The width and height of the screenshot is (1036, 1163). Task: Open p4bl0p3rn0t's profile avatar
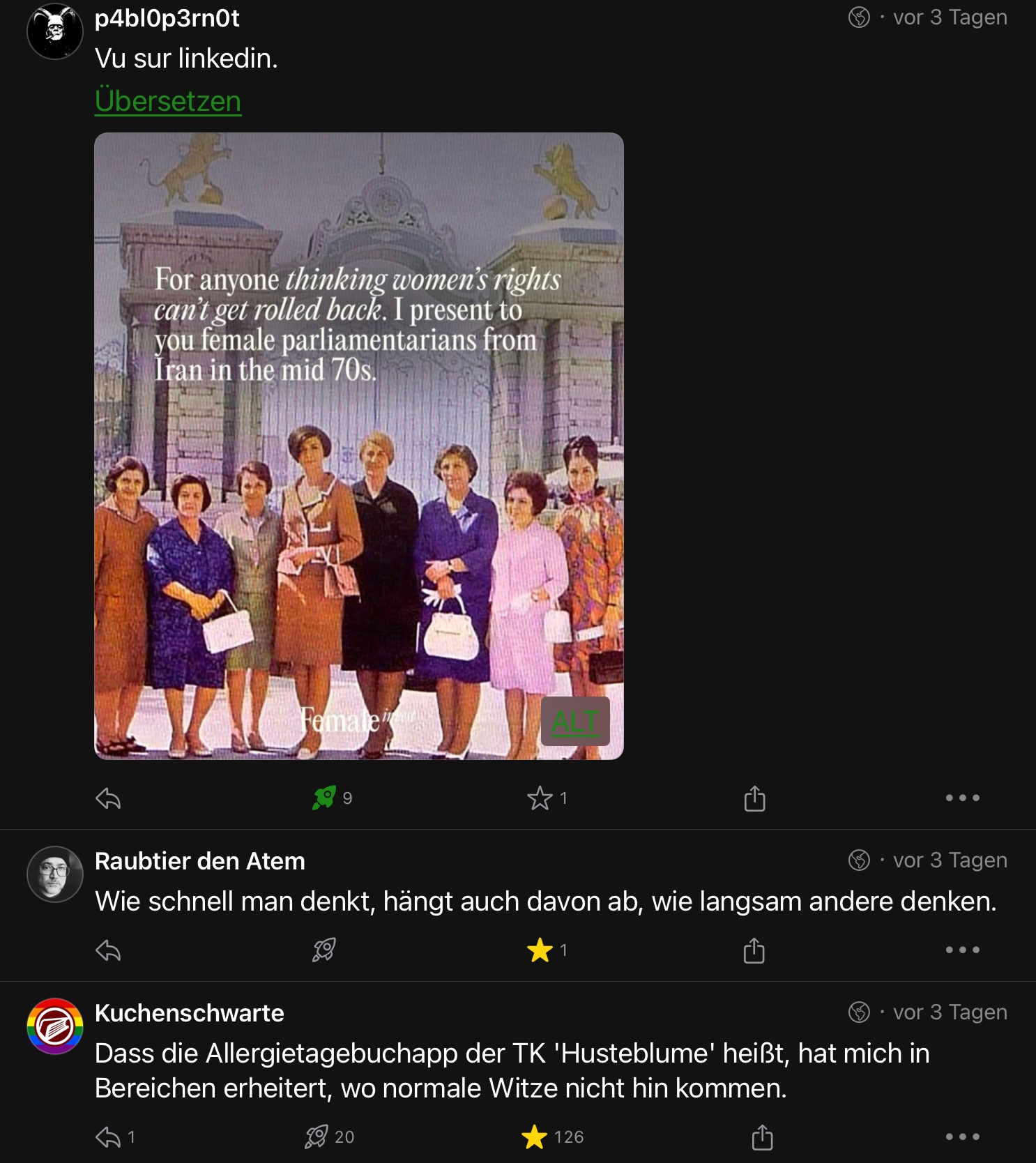pyautogui.click(x=54, y=31)
